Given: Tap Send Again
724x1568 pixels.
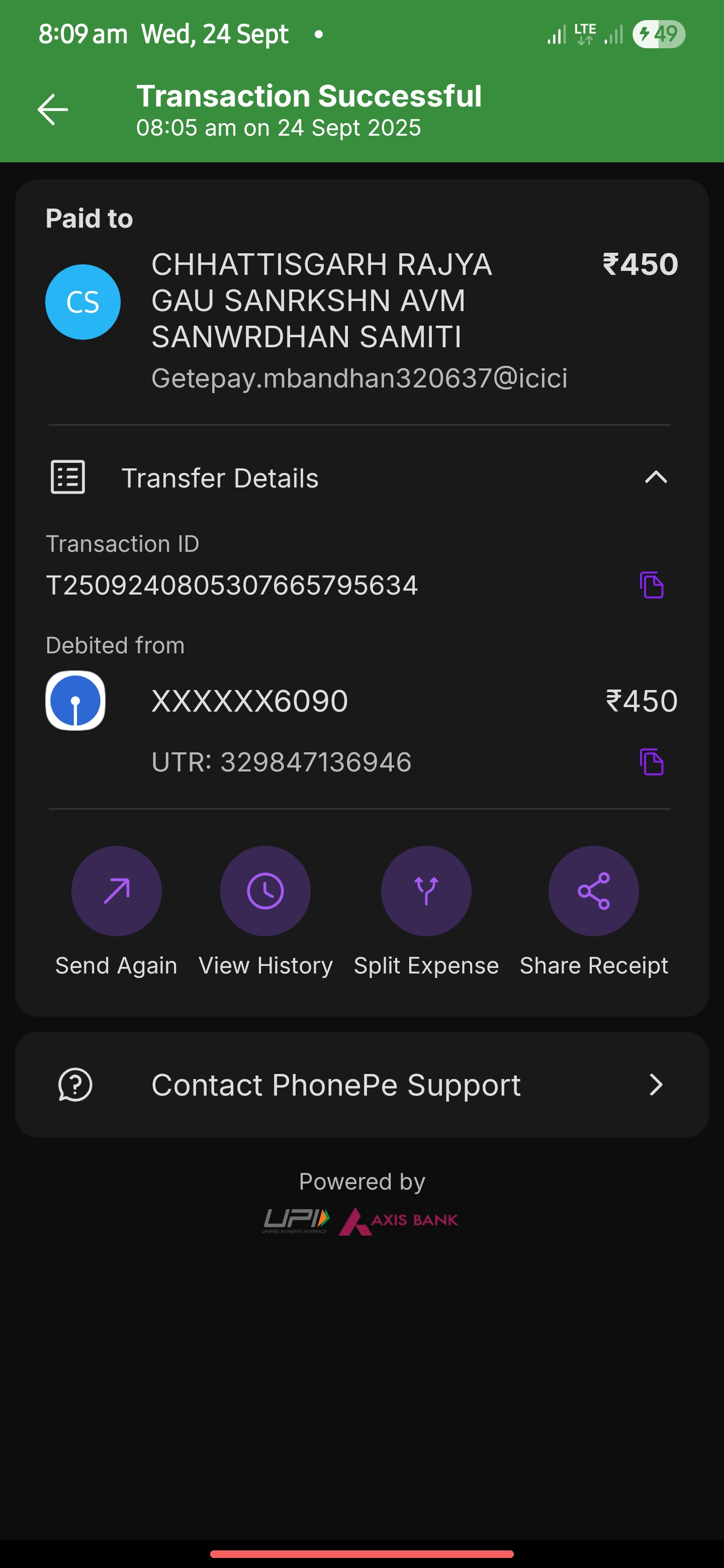Looking at the screenshot, I should (x=116, y=891).
